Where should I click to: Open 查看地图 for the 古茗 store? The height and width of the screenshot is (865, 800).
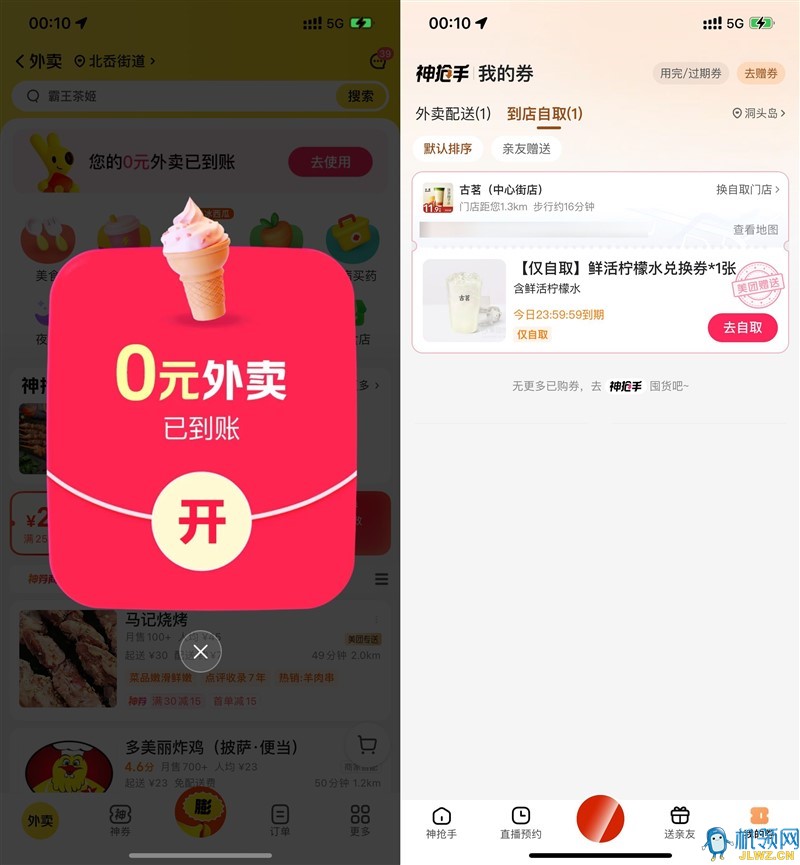755,229
